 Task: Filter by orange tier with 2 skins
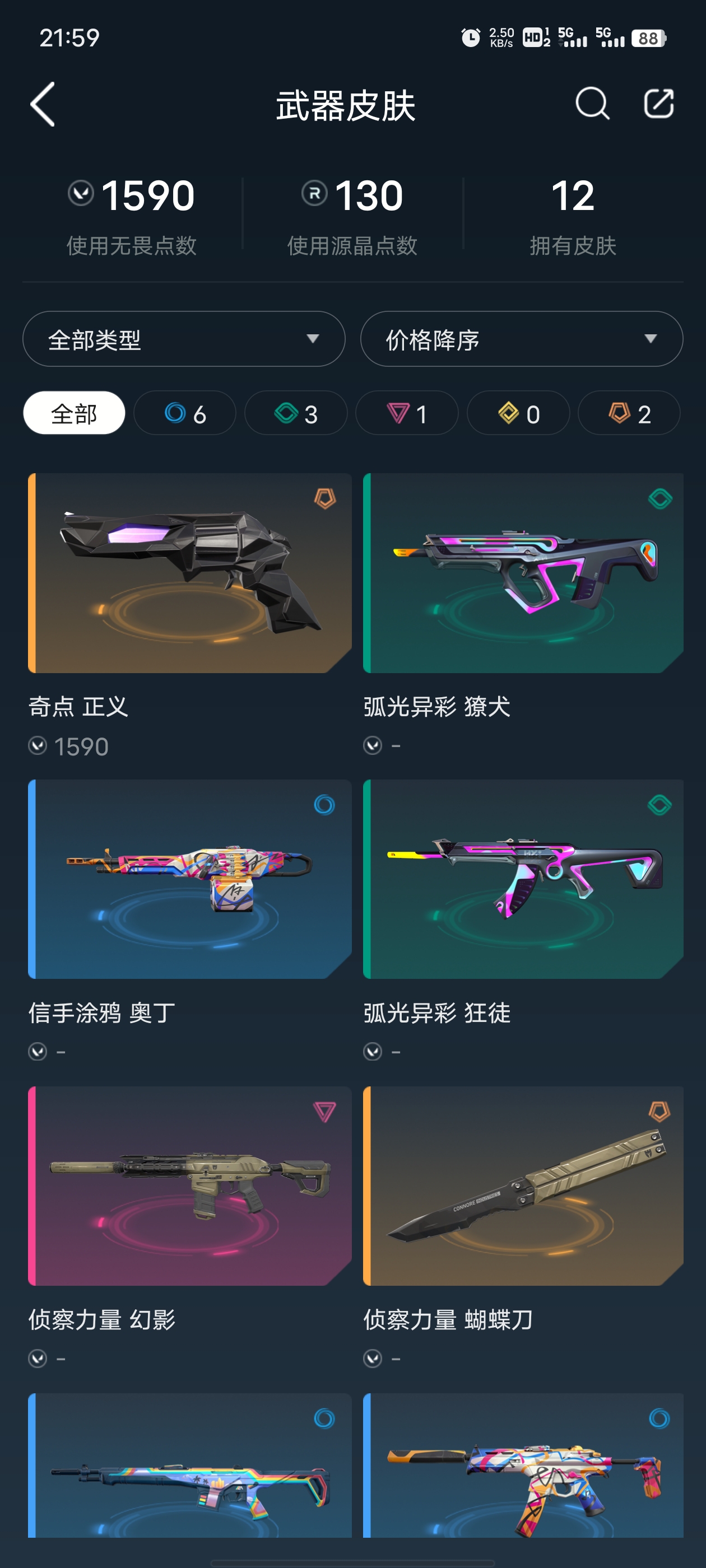pyautogui.click(x=629, y=413)
